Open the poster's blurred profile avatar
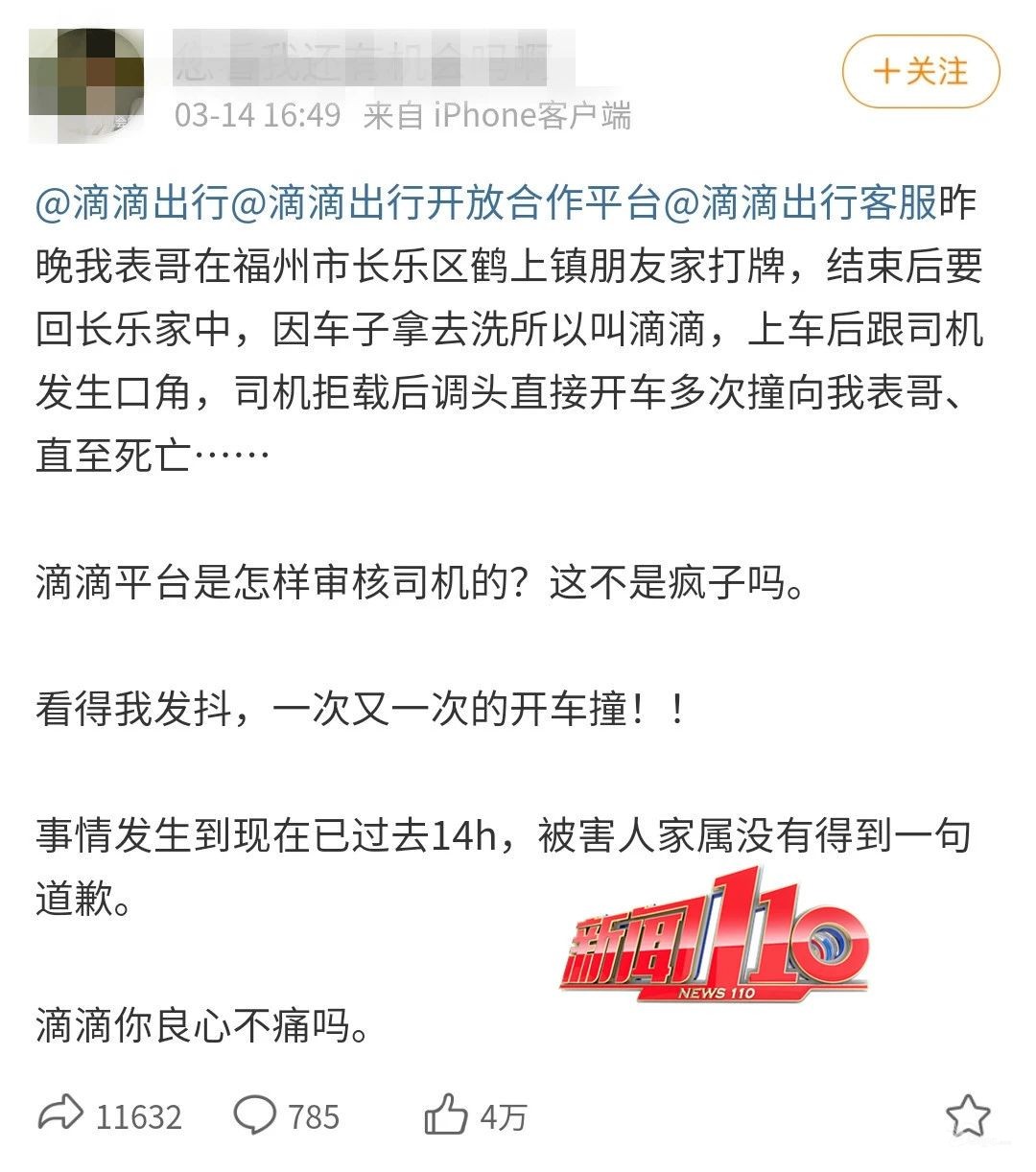Image resolution: width=1036 pixels, height=1172 pixels. pyautogui.click(x=86, y=86)
